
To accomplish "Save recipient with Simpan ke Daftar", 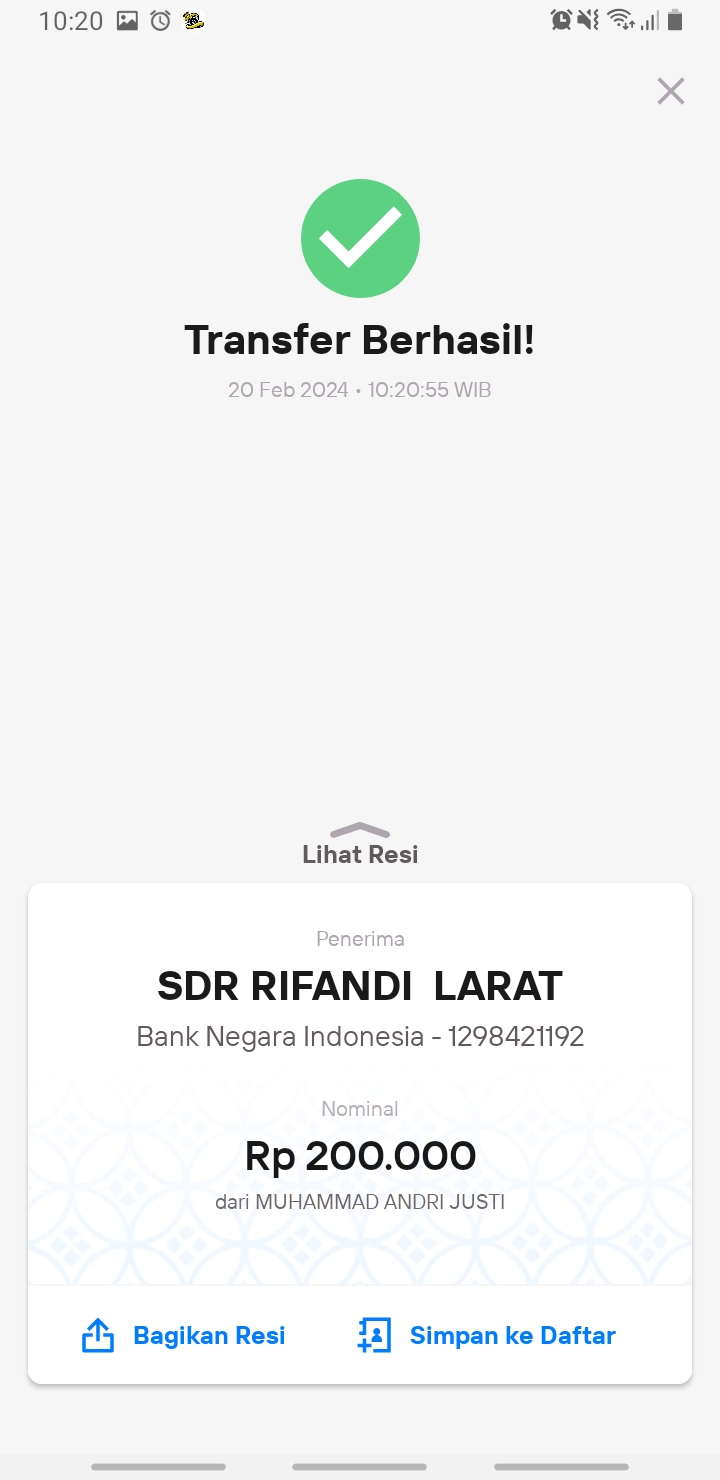I will pos(486,1336).
